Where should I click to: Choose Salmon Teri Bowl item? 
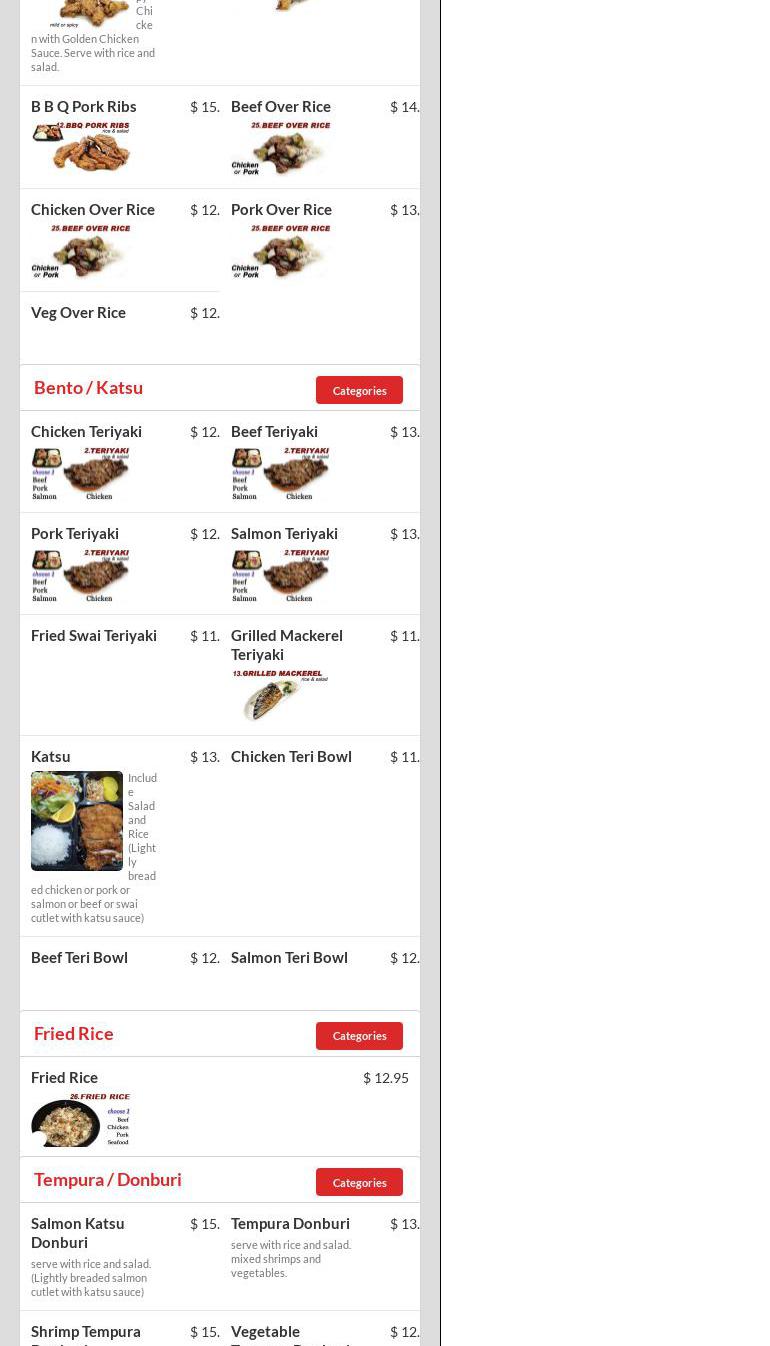point(289,958)
